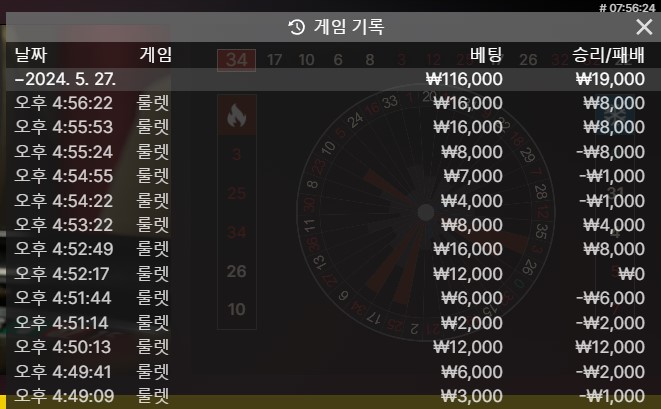Select the 오후 4:54:55 roulette entry
The image size is (661, 409).
[x=330, y=176]
